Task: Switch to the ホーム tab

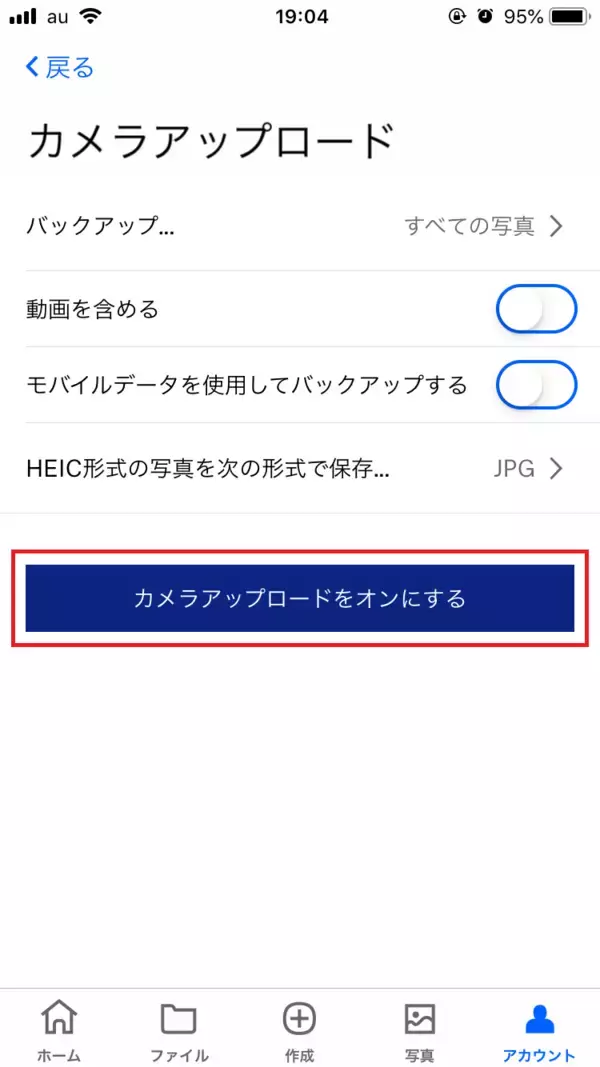Action: 59,1030
